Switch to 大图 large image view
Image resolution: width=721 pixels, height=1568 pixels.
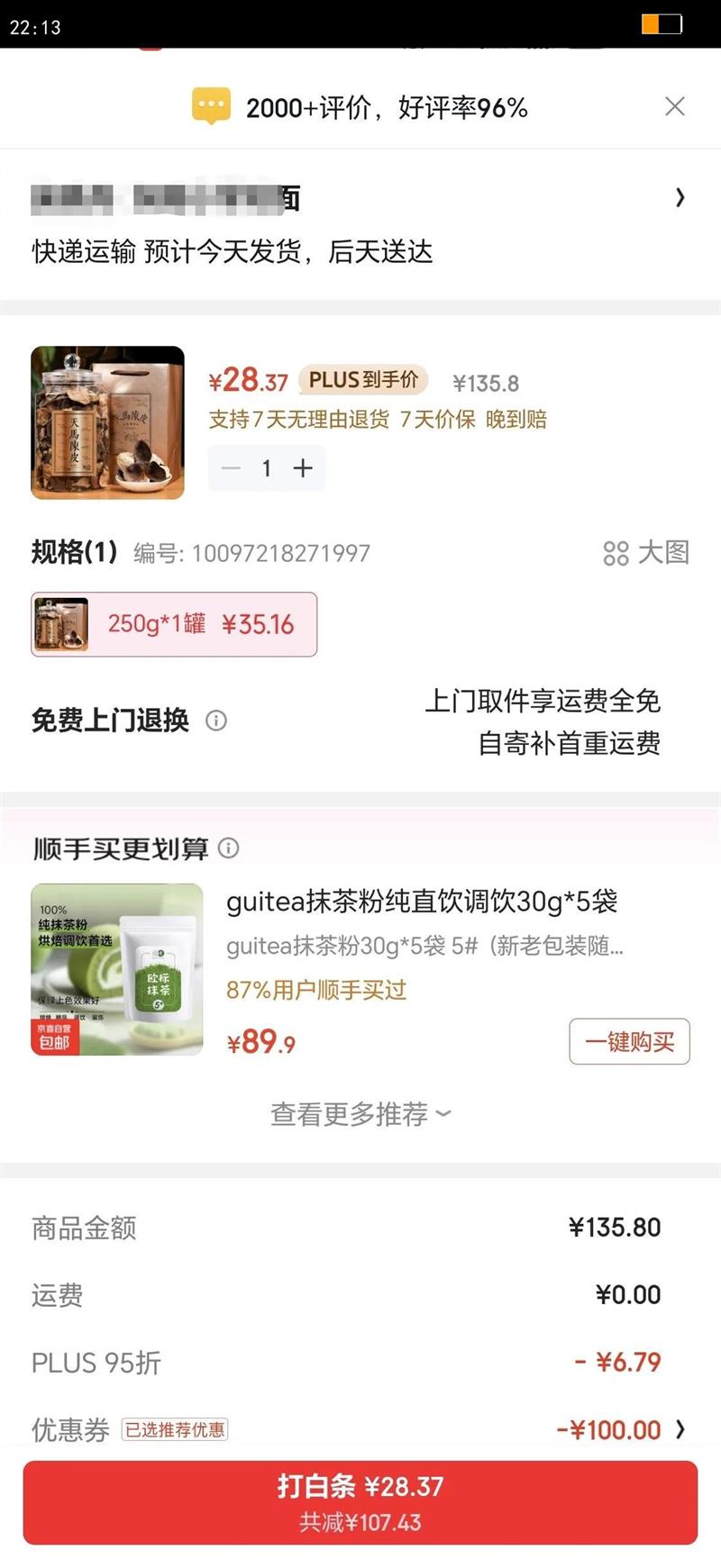[x=646, y=552]
